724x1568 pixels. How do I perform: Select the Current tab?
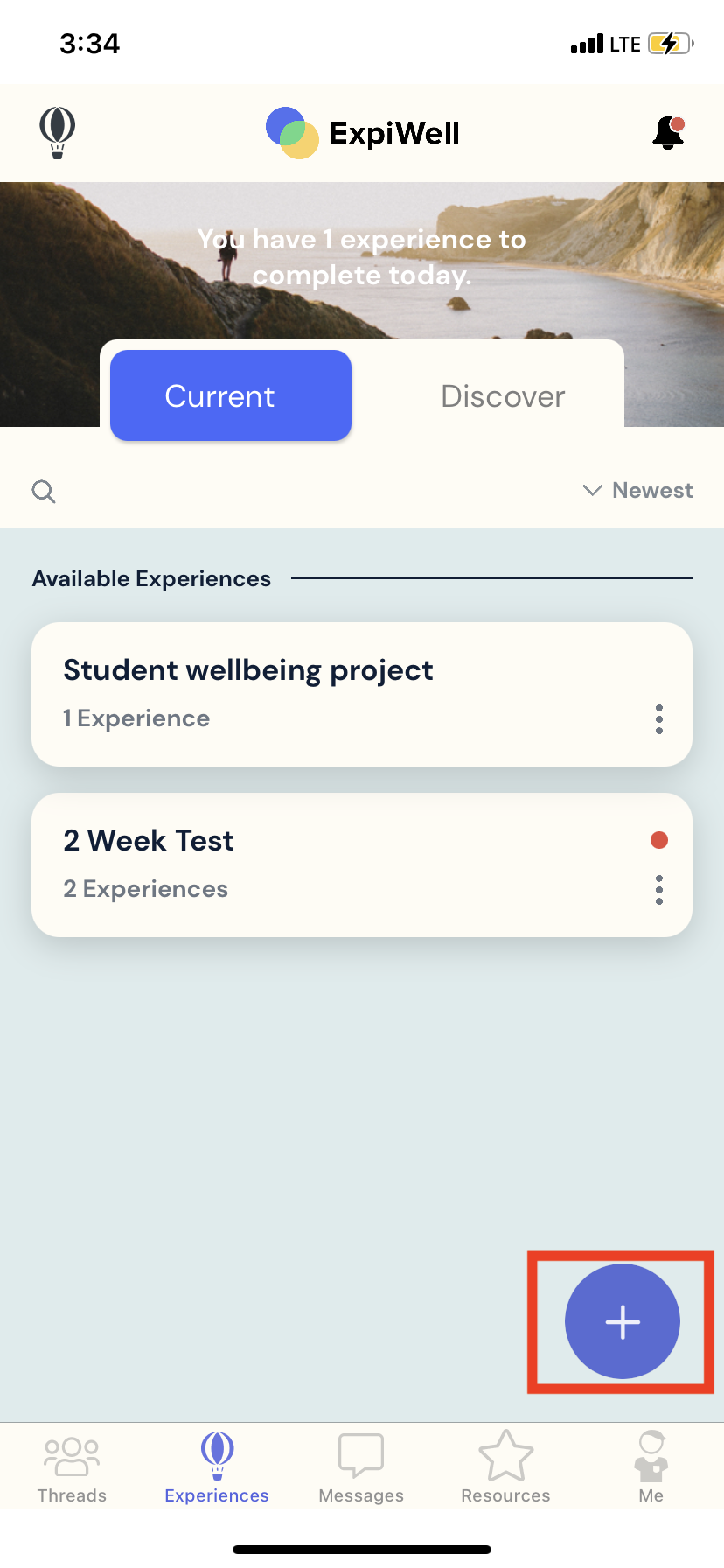click(x=231, y=396)
